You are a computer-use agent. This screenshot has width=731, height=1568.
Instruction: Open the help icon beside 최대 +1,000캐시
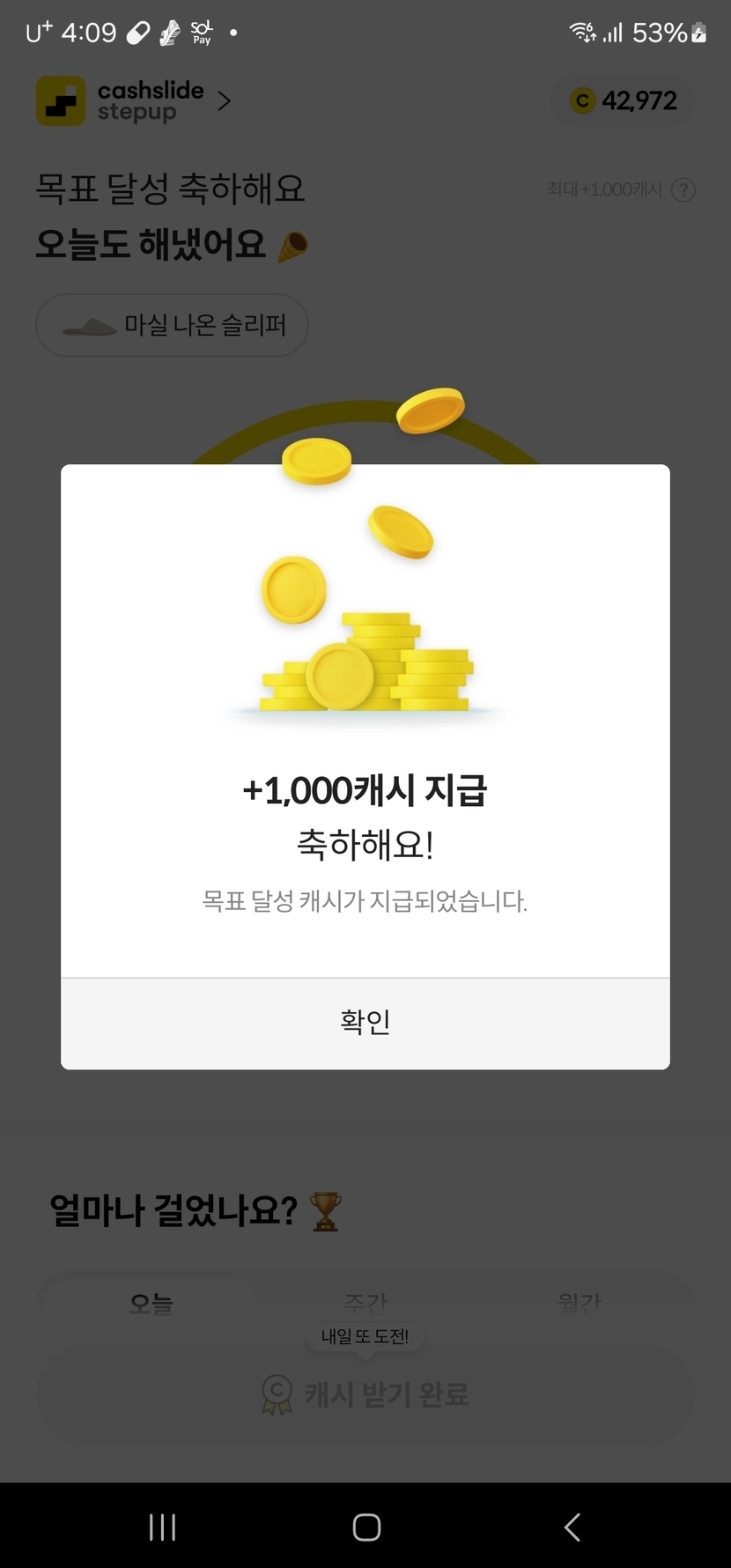tap(683, 189)
